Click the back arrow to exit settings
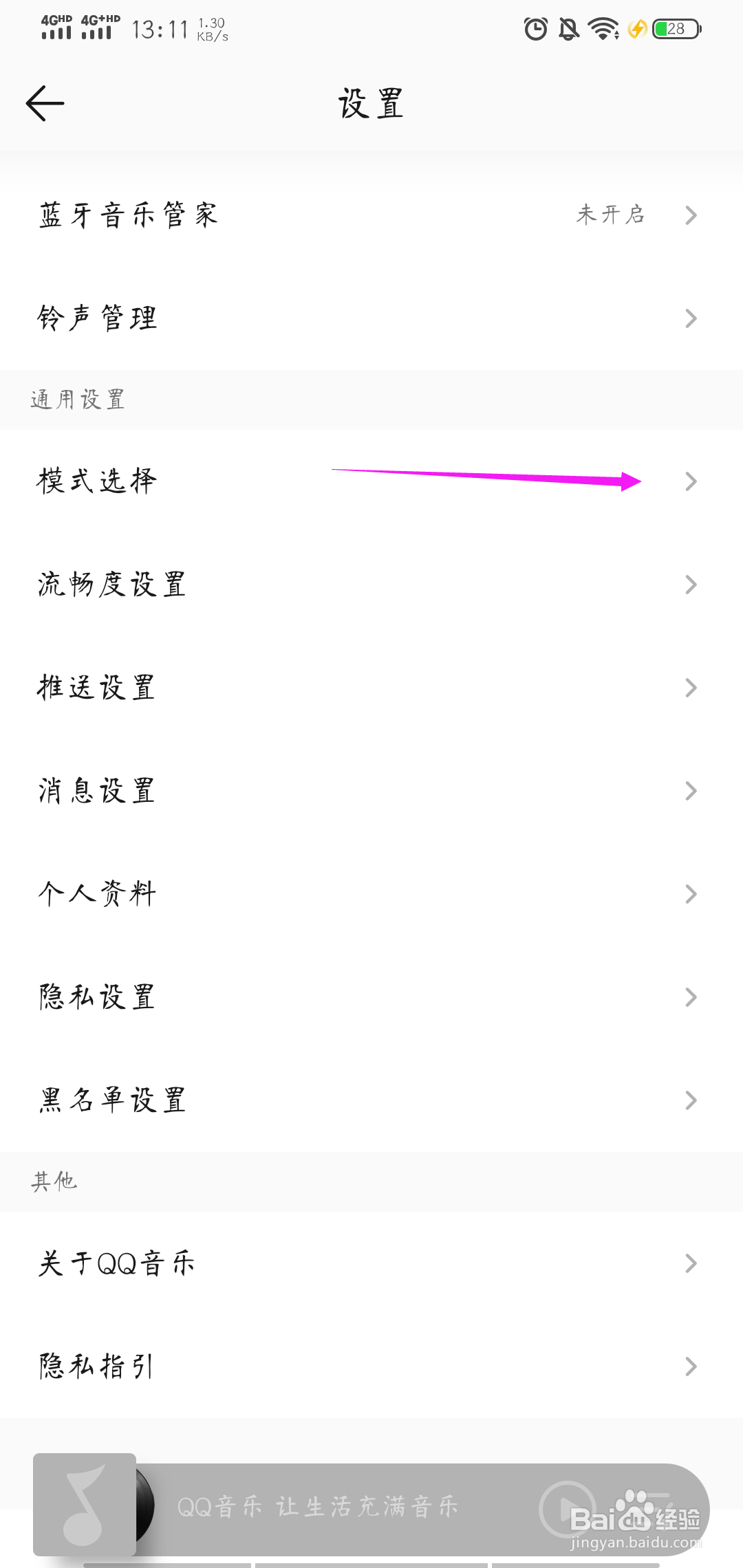This screenshot has width=743, height=1568. pyautogui.click(x=43, y=102)
